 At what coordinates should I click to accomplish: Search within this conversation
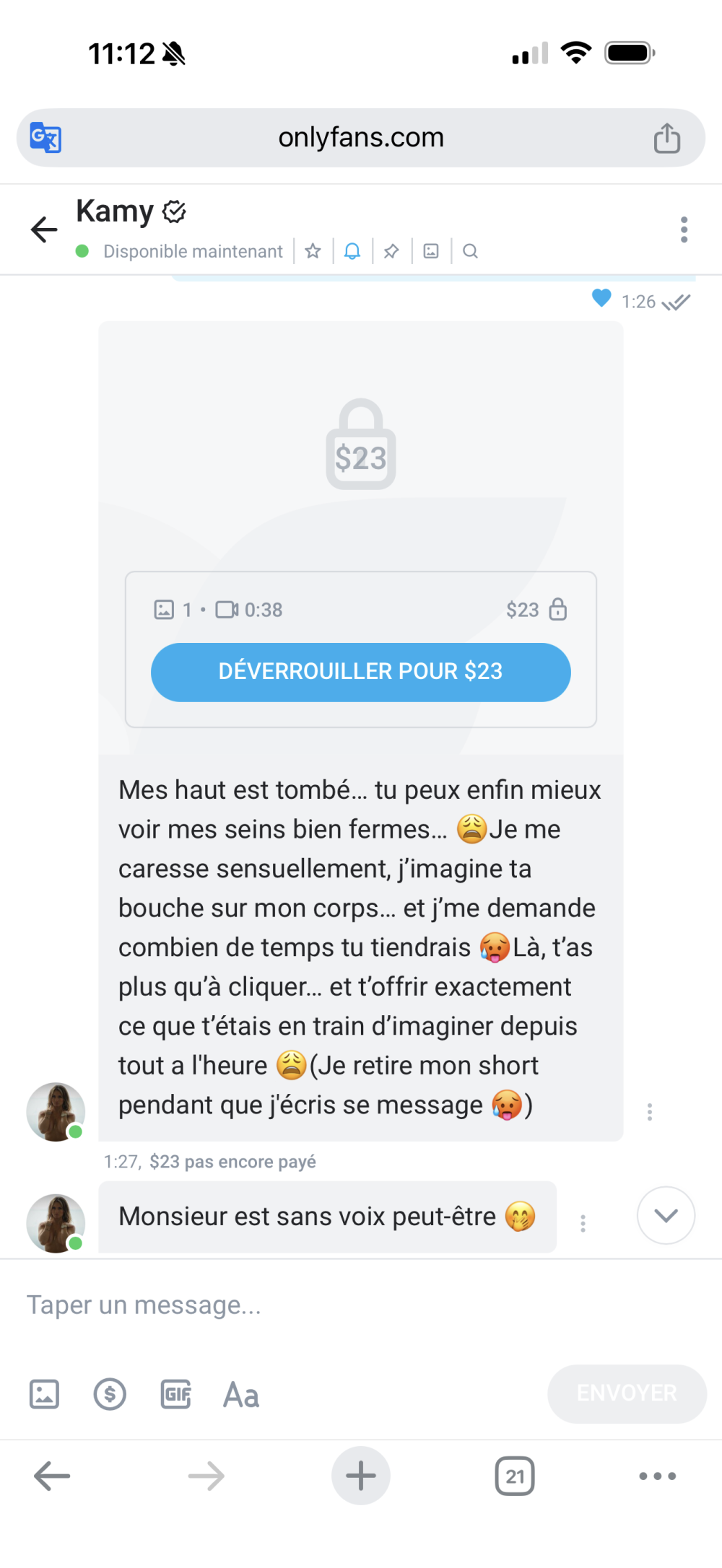(470, 251)
